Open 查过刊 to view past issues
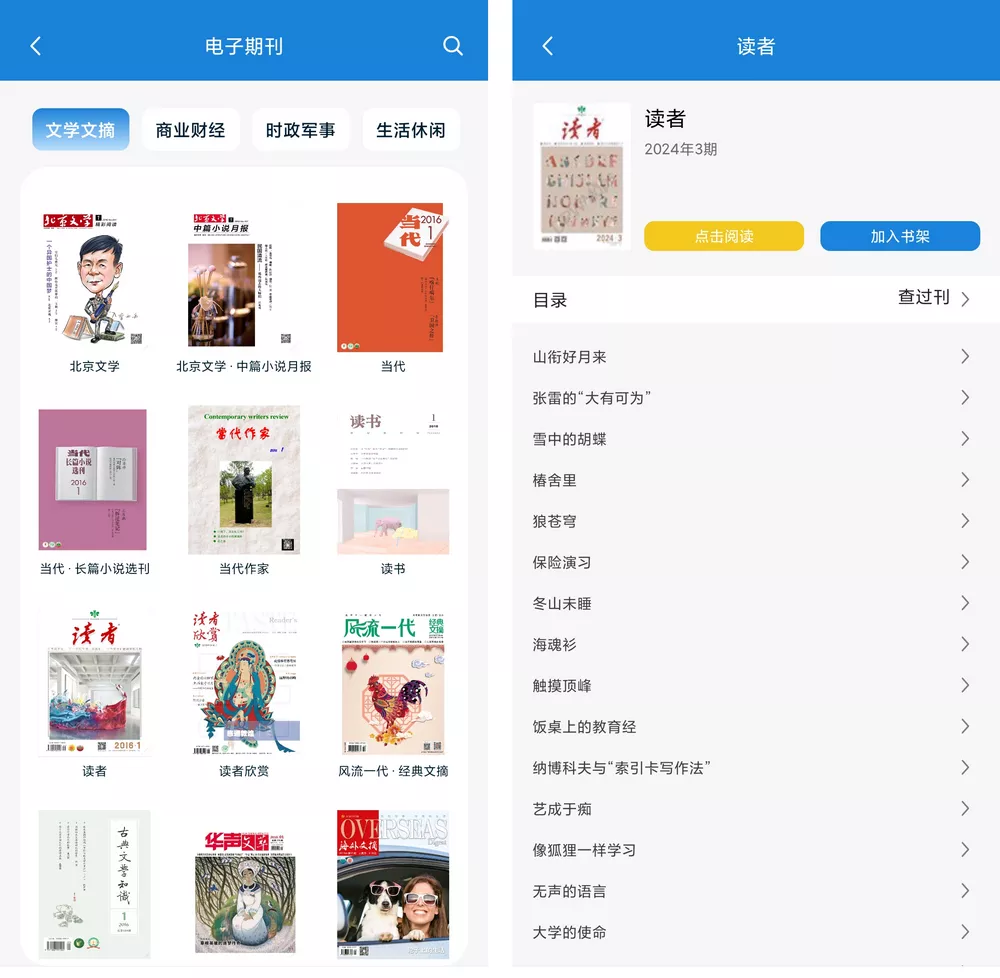Screen dimensions: 1000x978 (934, 298)
